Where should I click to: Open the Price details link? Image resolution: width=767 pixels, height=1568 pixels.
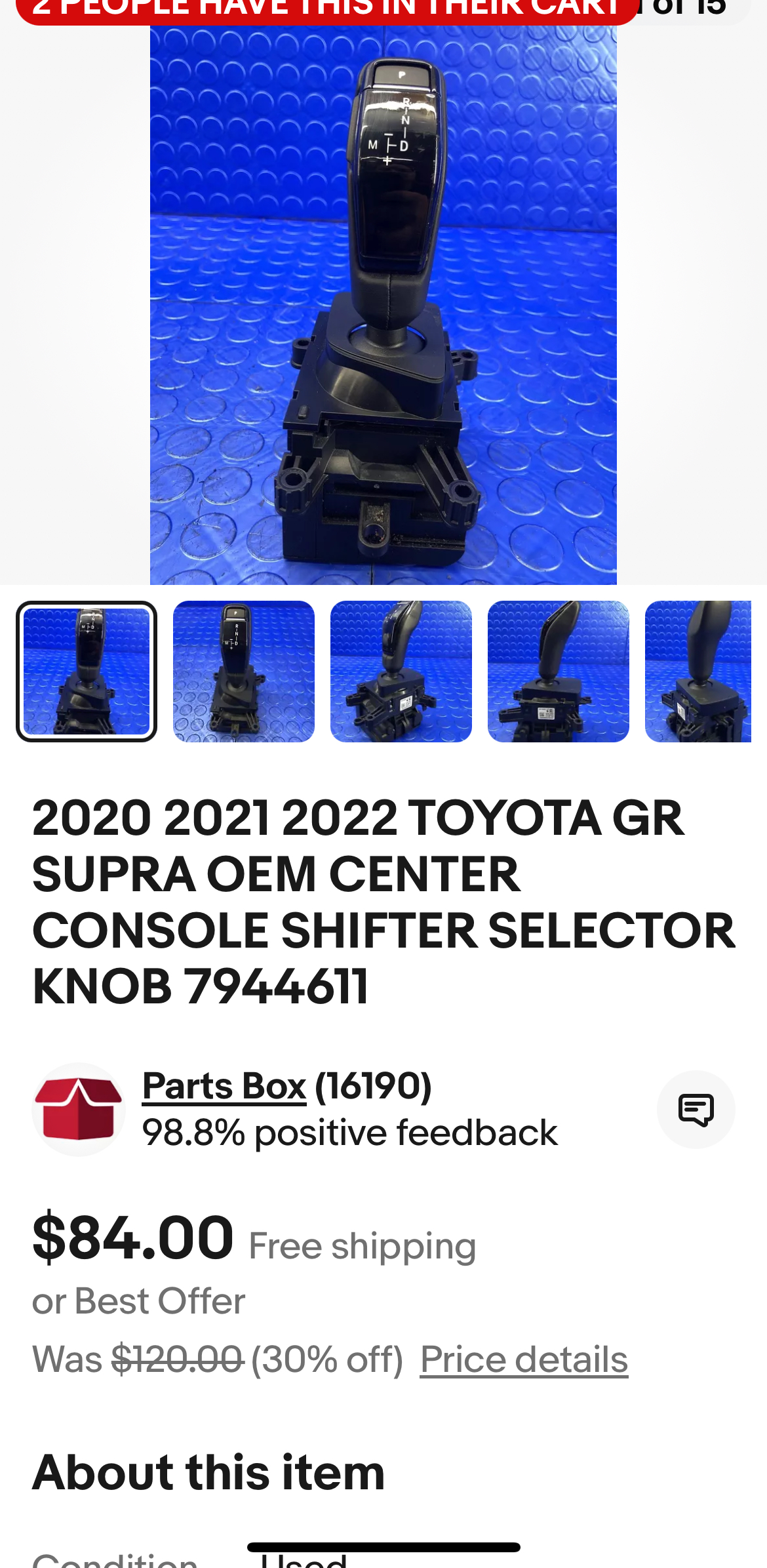point(524,1359)
